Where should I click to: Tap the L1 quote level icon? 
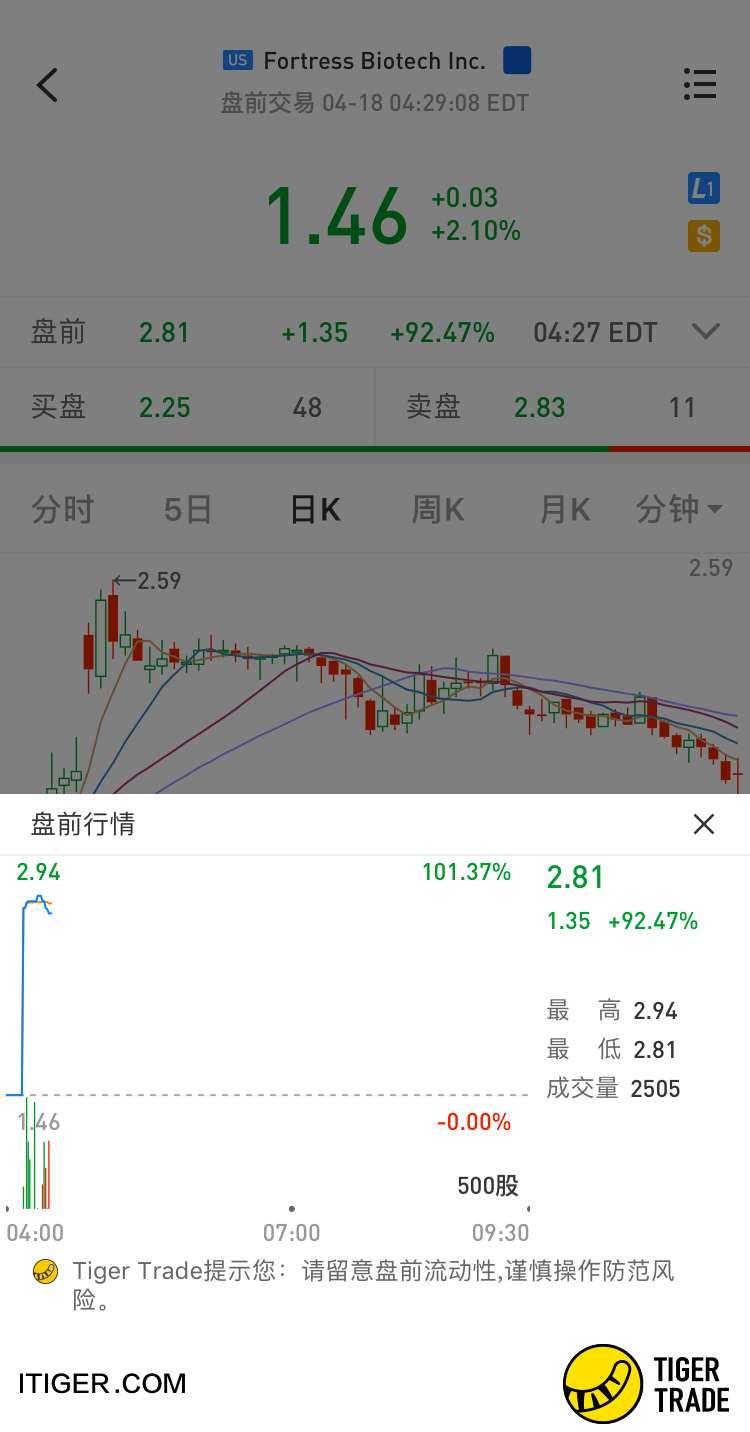[704, 188]
